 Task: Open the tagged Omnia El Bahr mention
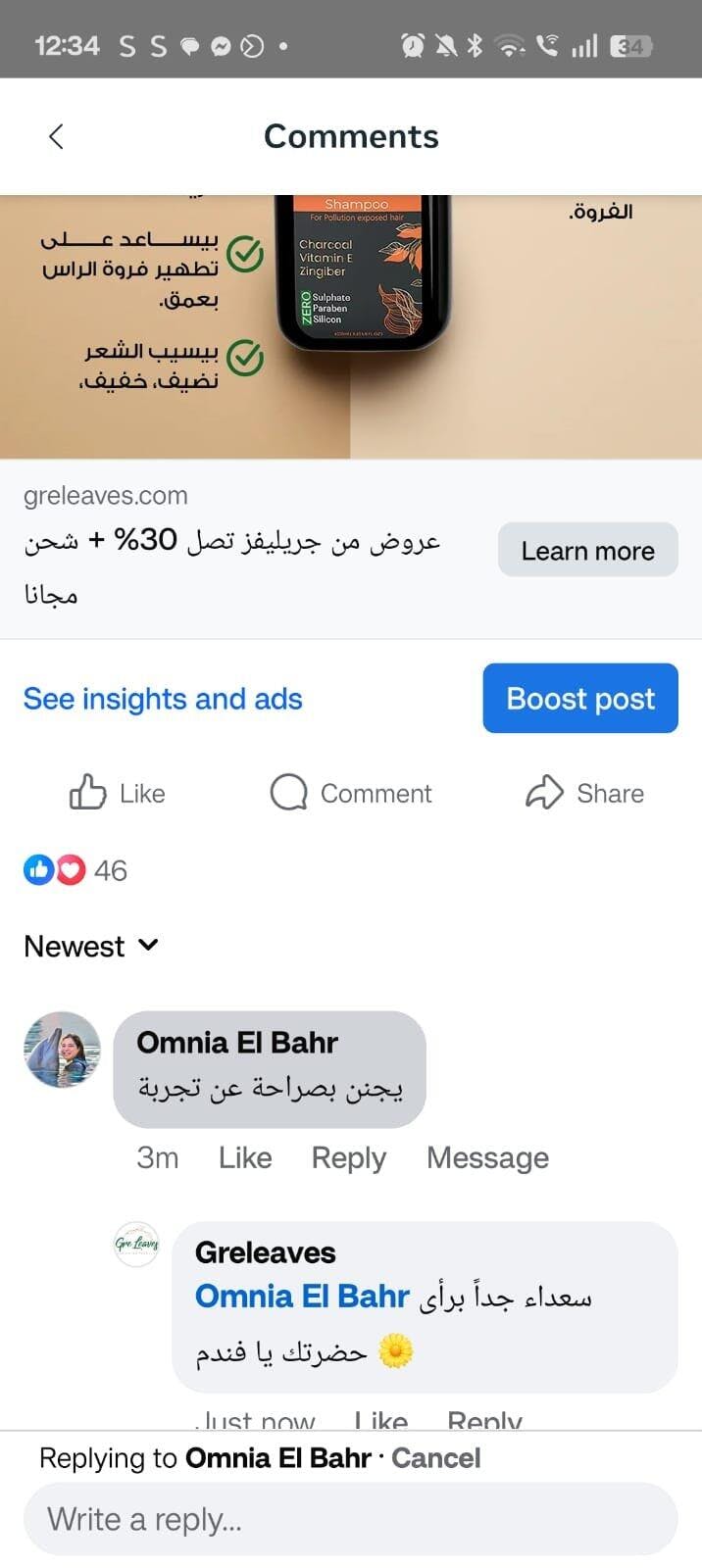click(302, 1297)
